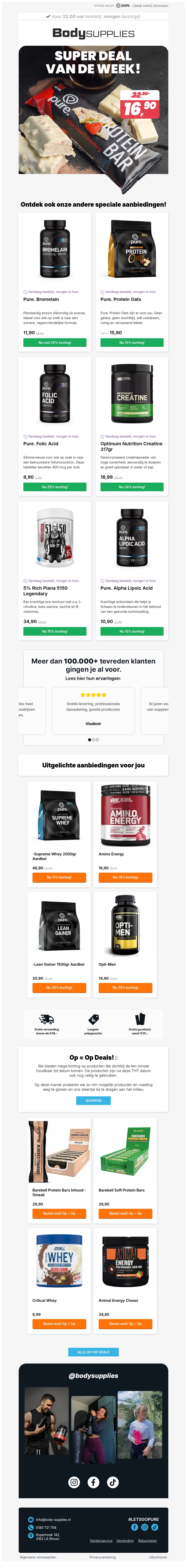The height and width of the screenshot is (1568, 187).
Task: Tap 'Nu 25% korting!' for Opti-Men
Action: [x=126, y=987]
